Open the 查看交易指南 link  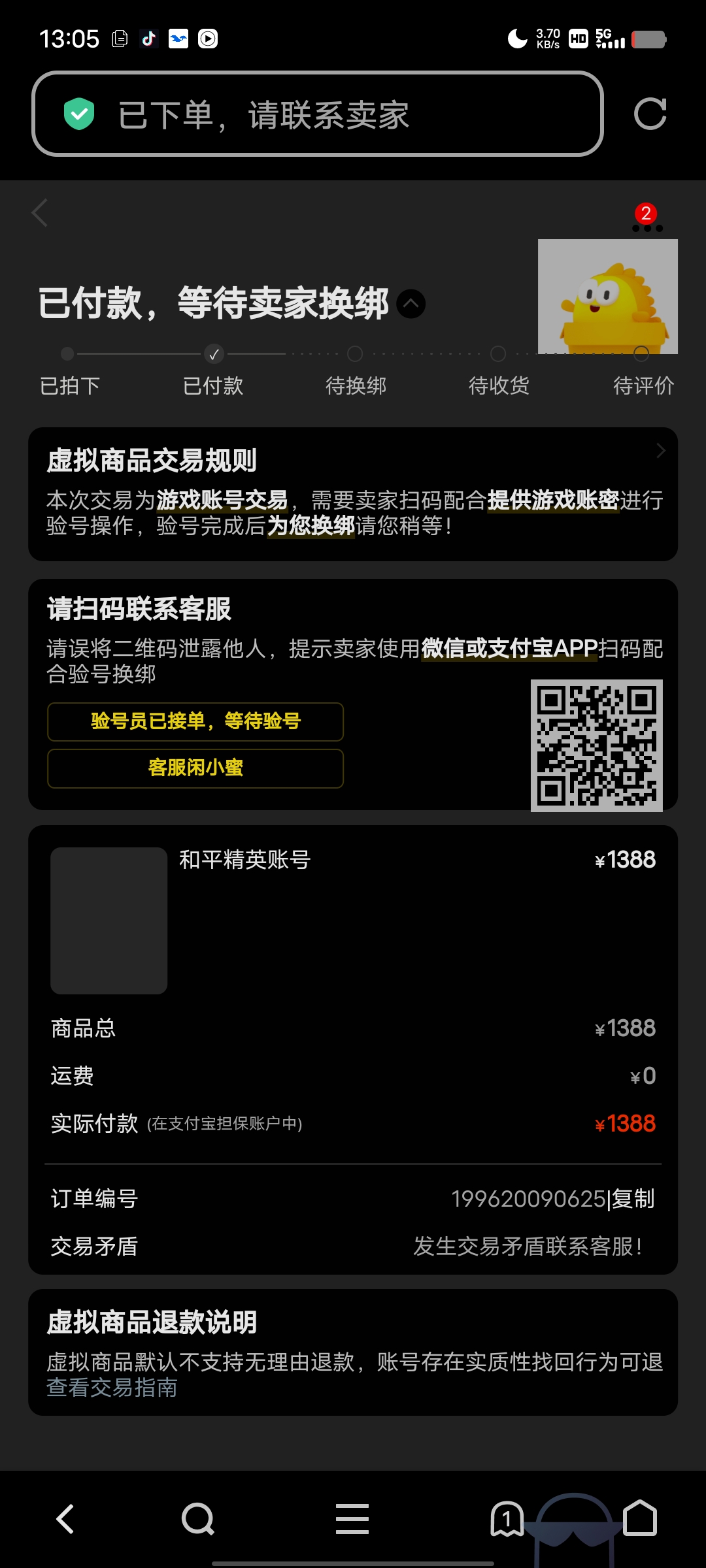point(112,1387)
